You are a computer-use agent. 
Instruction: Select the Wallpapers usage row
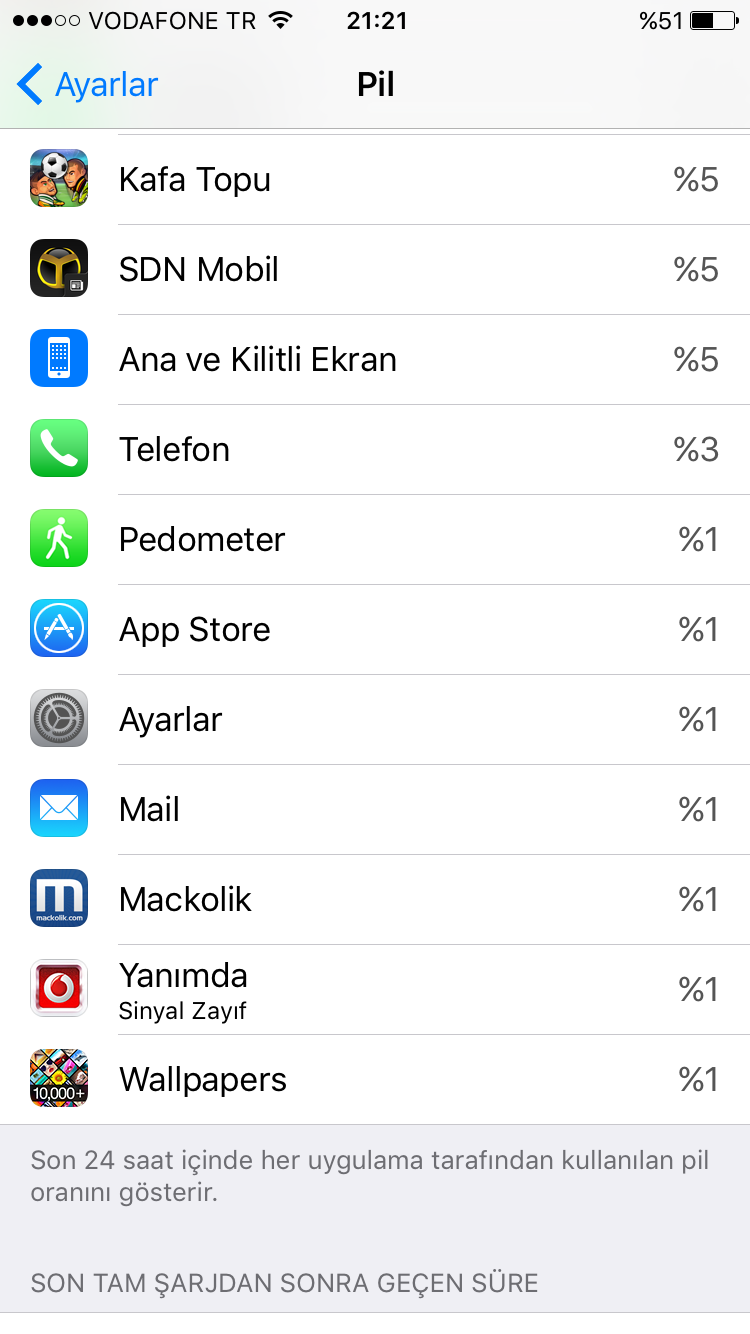375,1080
